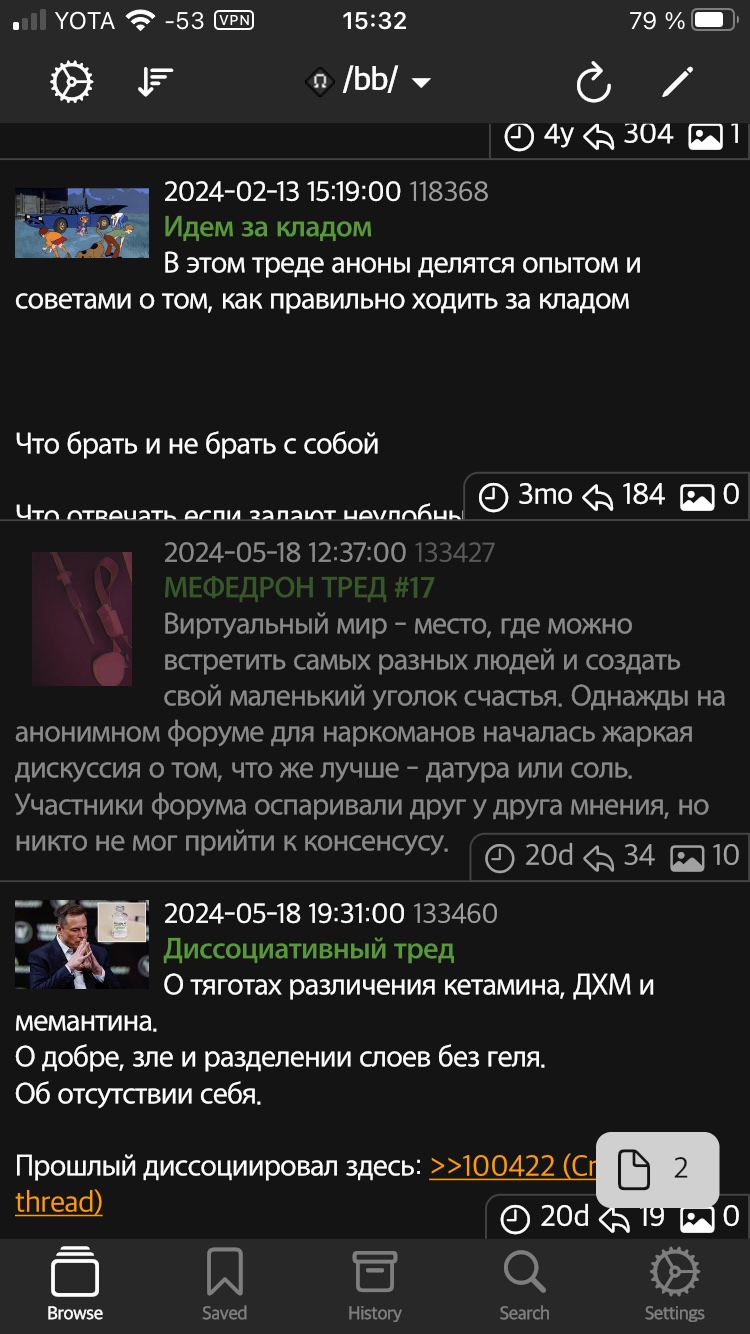Switch to the History tab
Viewport: 750px width, 1334px height.
[x=374, y=1285]
